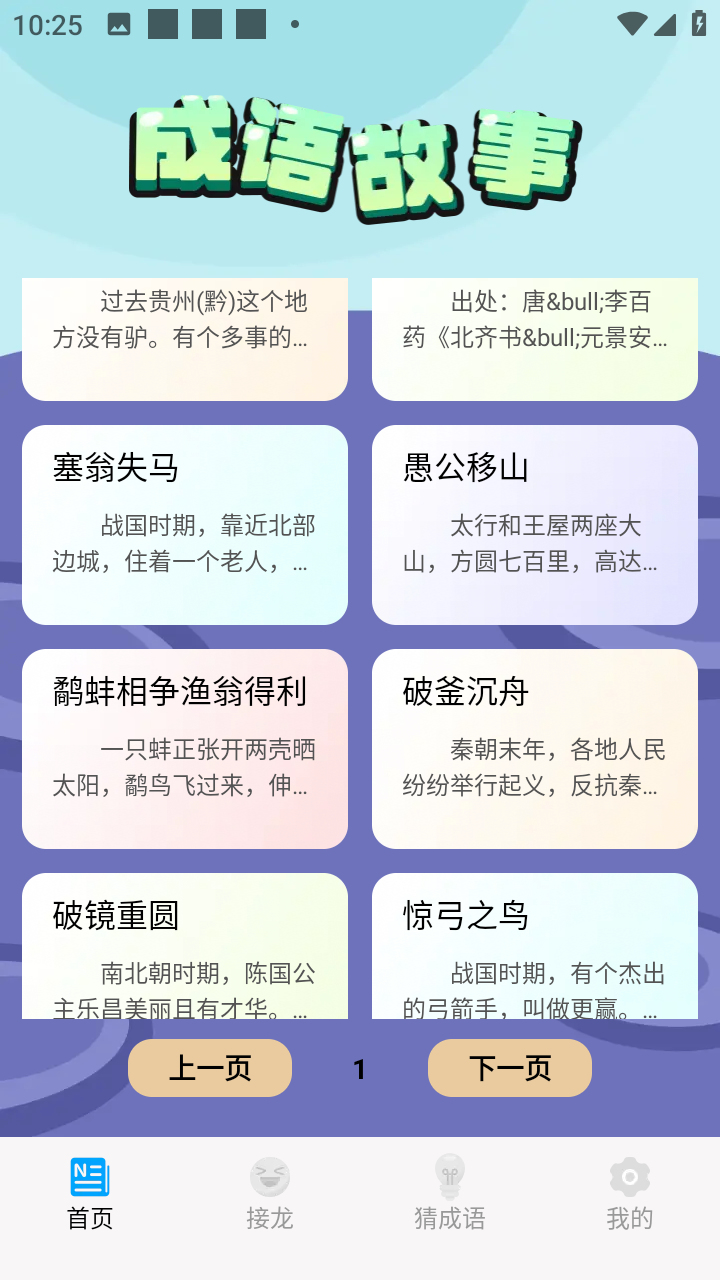Open the card citing 北齐书
The height and width of the screenshot is (1280, 720).
pyautogui.click(x=535, y=338)
